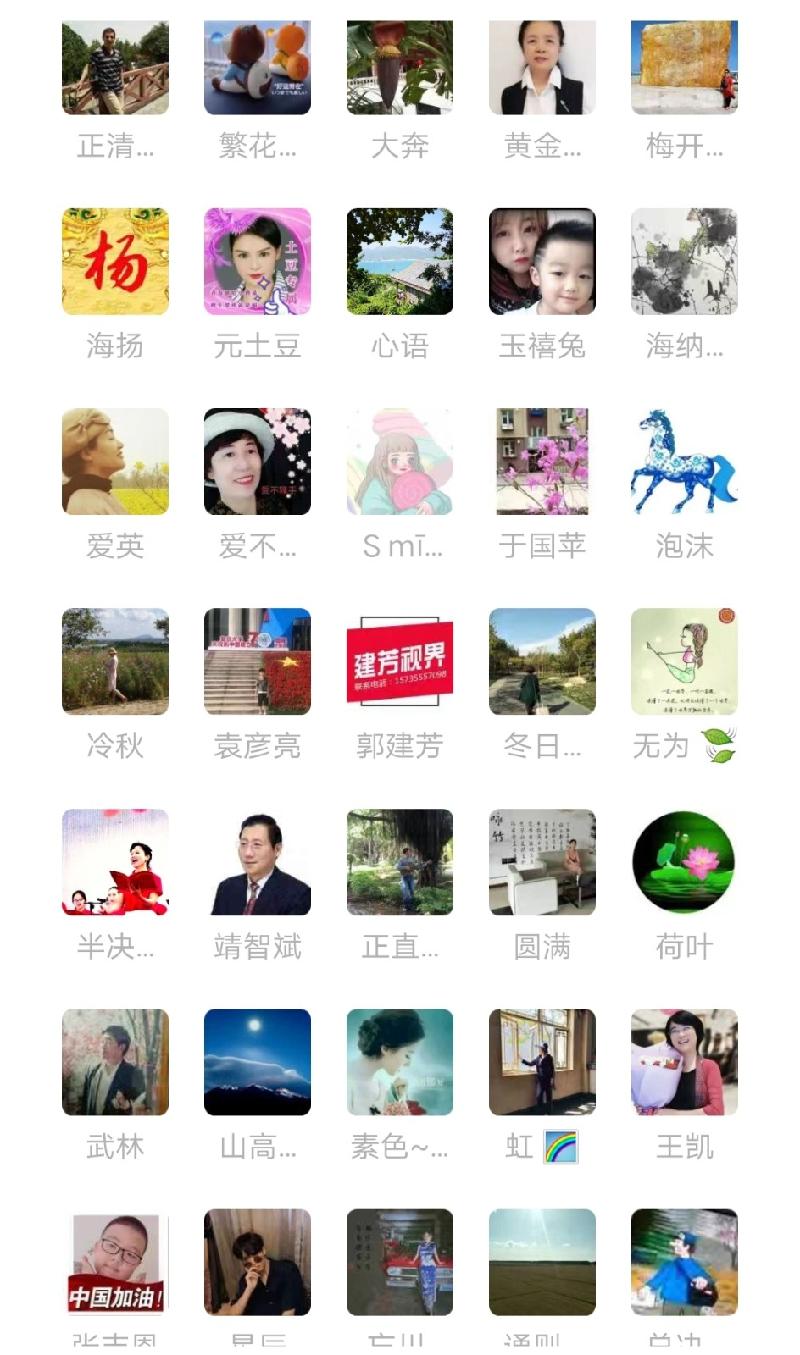Tap the member named 虹
The image size is (800, 1355).
(x=542, y=1062)
